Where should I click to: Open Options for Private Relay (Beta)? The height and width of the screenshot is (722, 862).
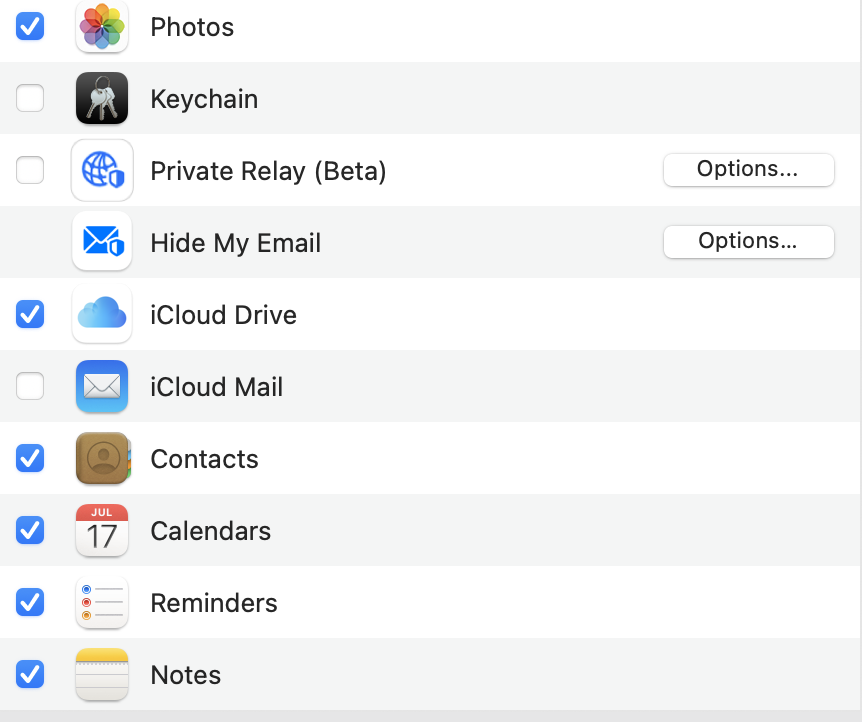tap(748, 170)
